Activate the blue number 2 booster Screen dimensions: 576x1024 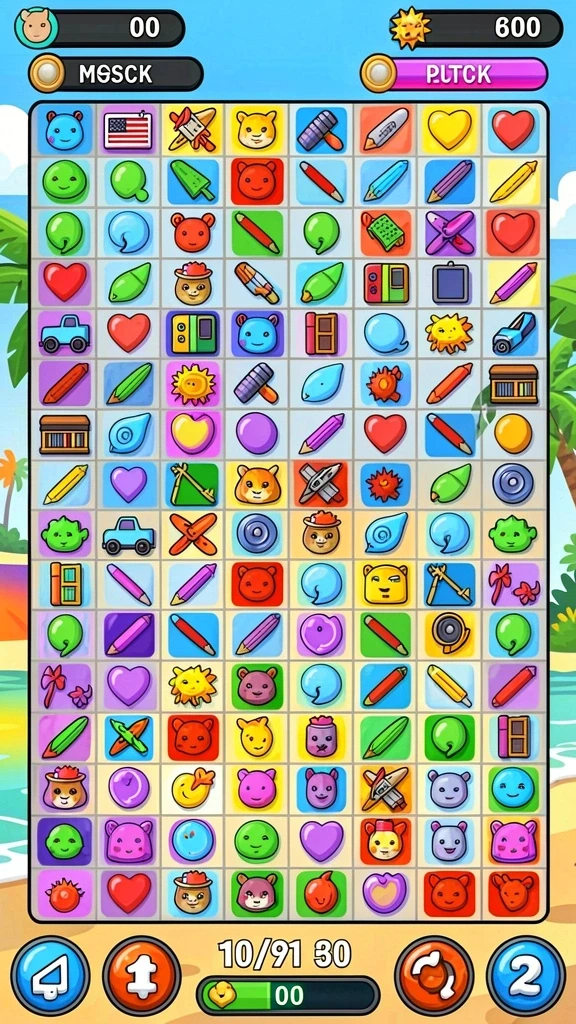[x=526, y=976]
